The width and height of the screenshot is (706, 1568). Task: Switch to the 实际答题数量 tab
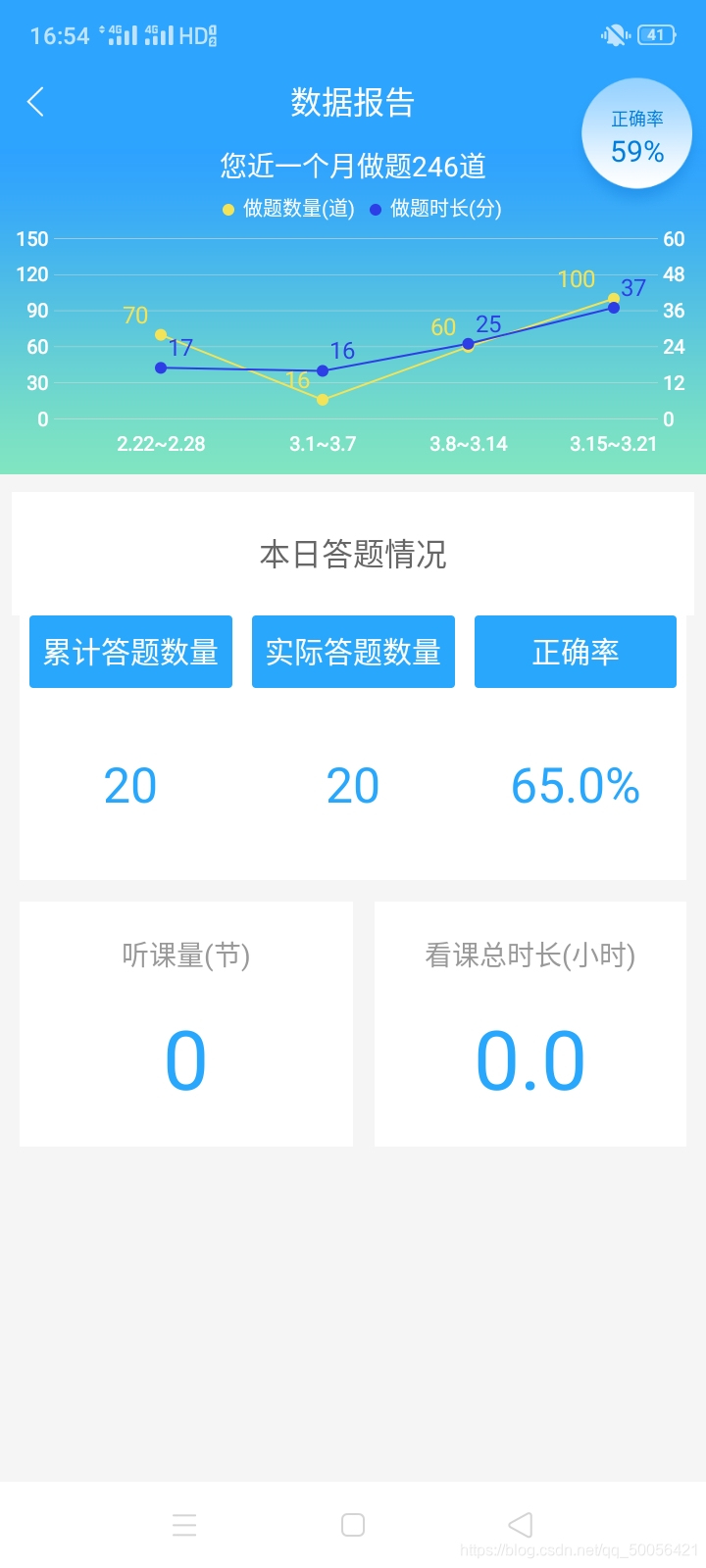[353, 651]
